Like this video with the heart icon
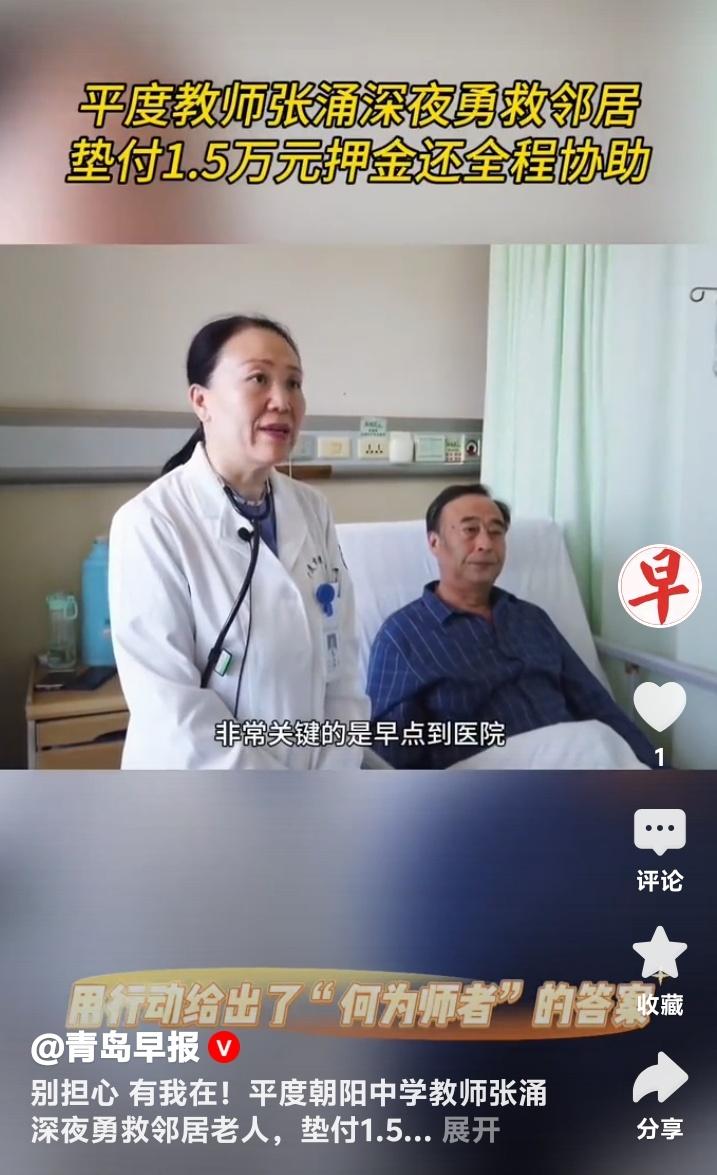 (659, 707)
